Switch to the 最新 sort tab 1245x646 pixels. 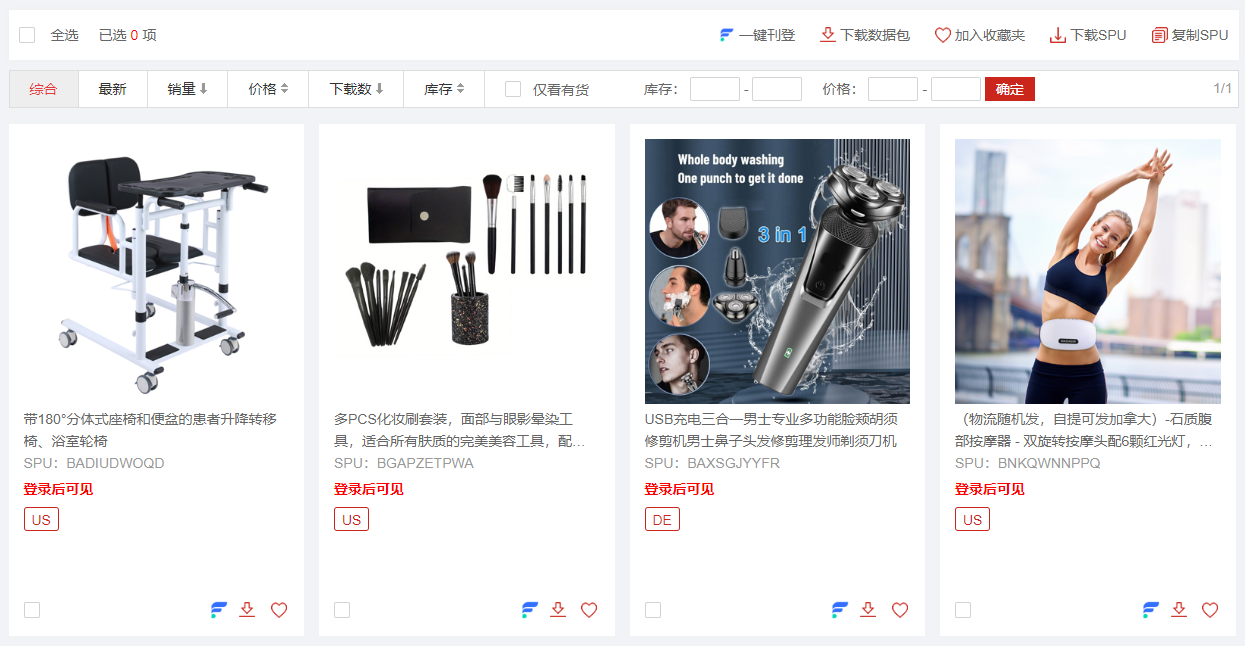tap(112, 89)
